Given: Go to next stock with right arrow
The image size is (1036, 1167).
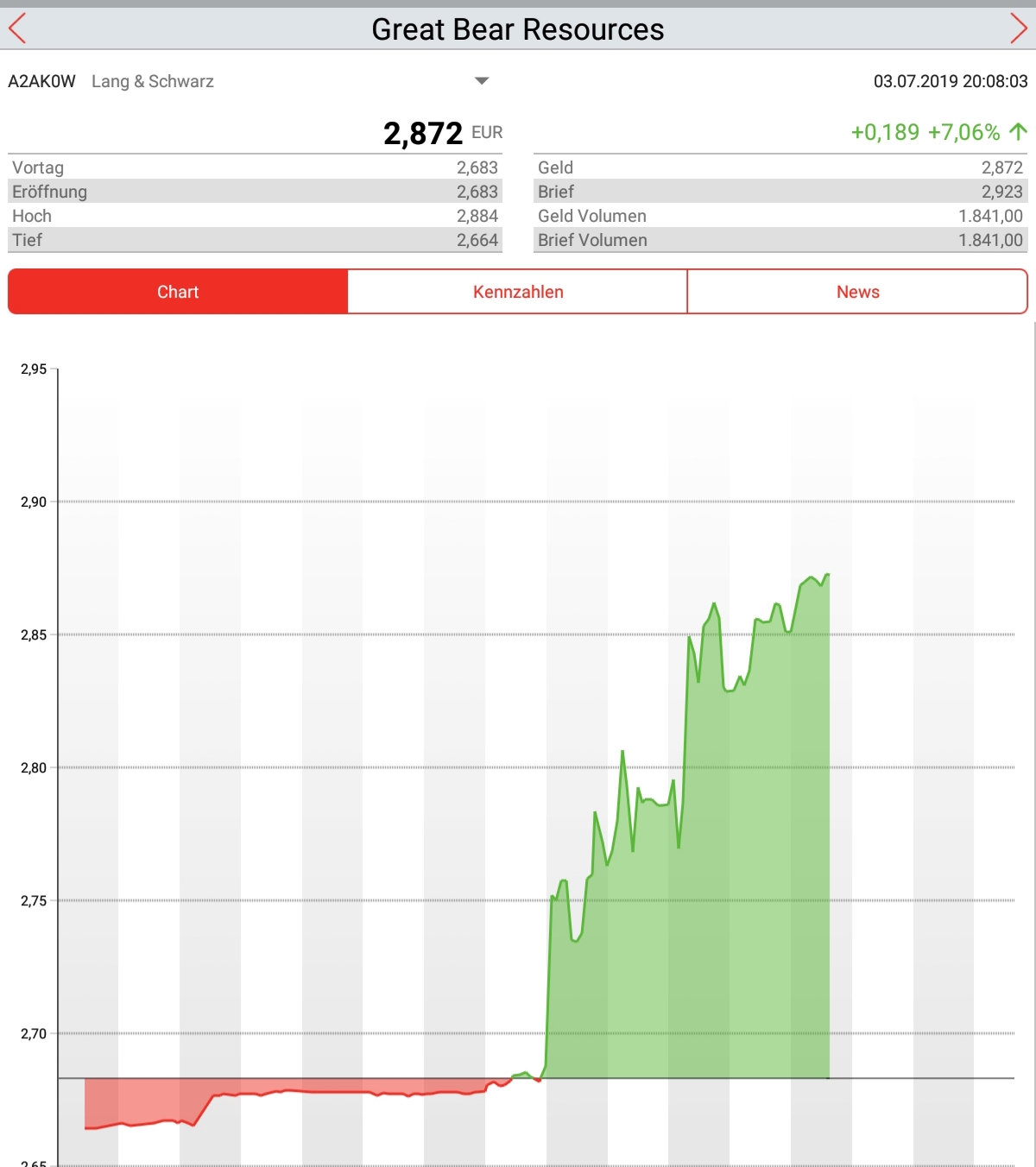Looking at the screenshot, I should point(1019,29).
